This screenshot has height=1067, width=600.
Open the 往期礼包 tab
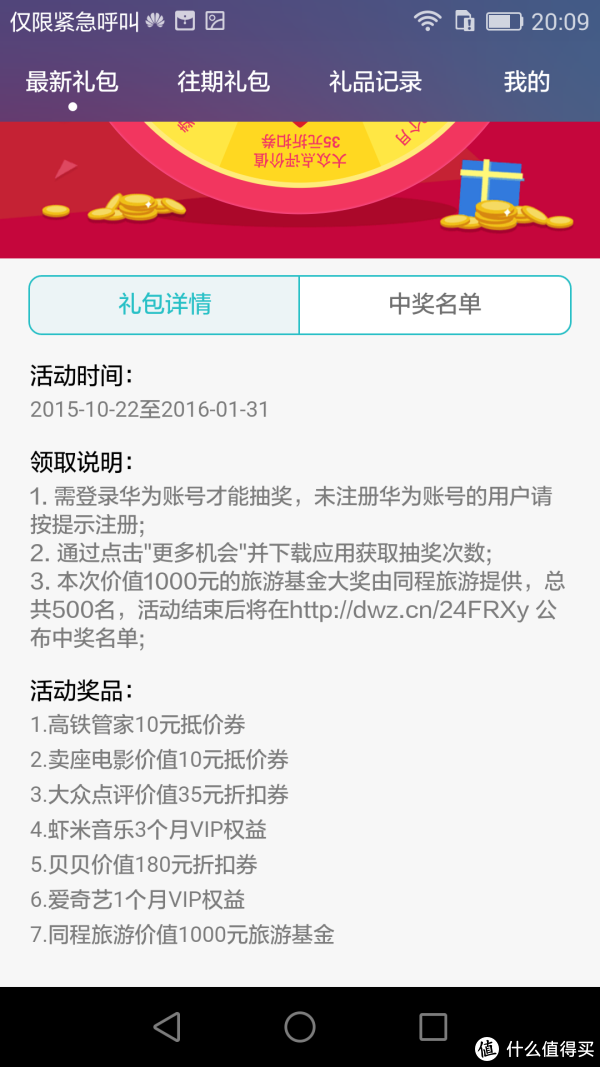[x=224, y=82]
